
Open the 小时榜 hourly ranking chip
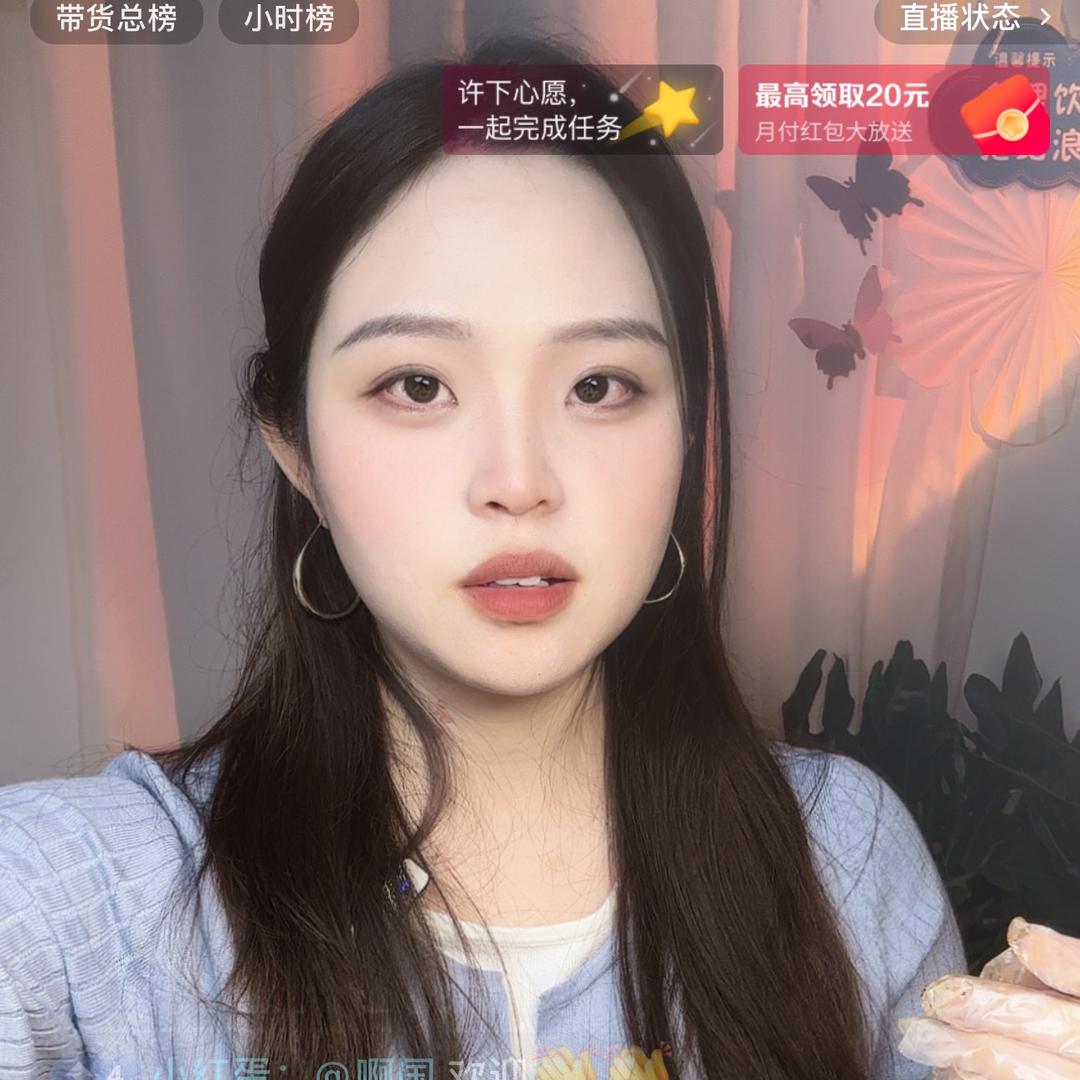tap(289, 19)
